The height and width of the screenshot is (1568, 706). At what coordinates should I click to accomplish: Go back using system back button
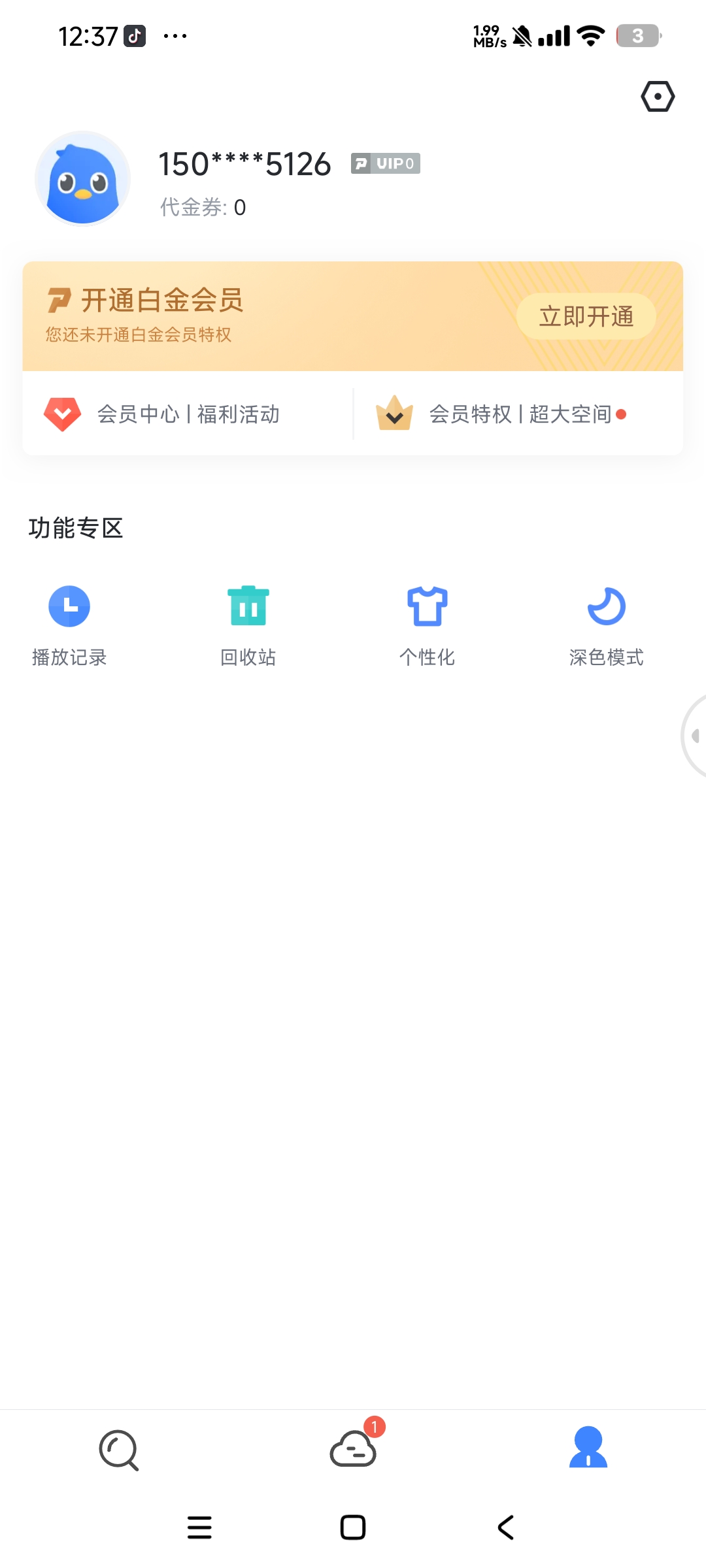[x=506, y=1527]
